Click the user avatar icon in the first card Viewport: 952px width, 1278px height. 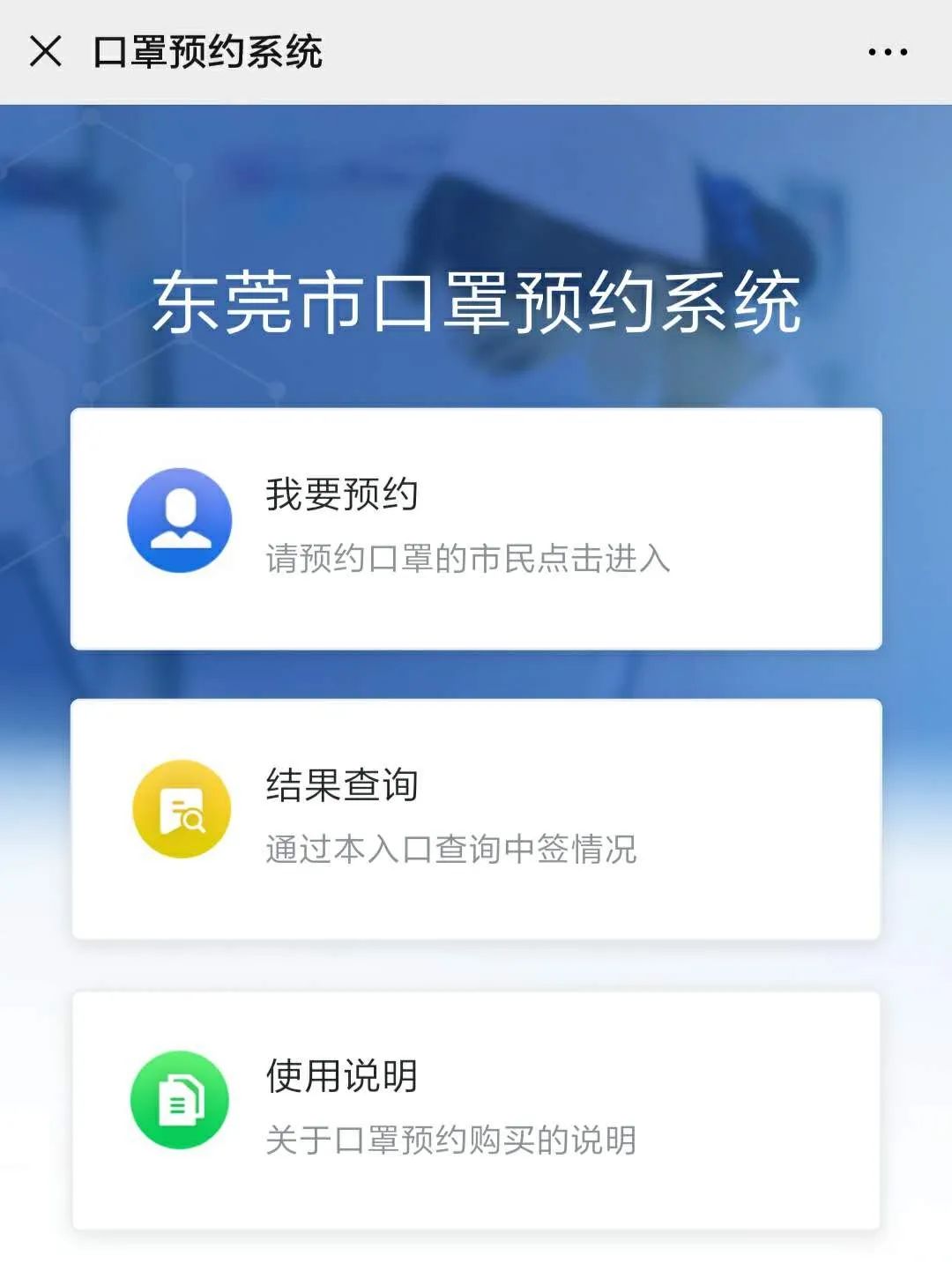pos(181,518)
